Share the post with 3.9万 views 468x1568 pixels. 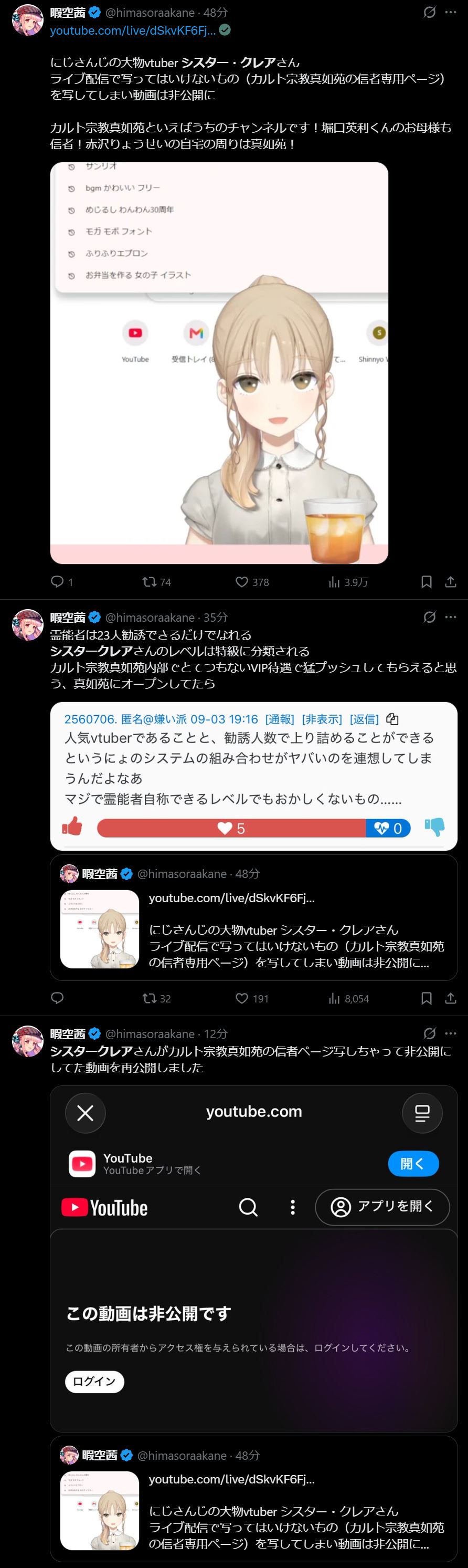pyautogui.click(x=450, y=582)
